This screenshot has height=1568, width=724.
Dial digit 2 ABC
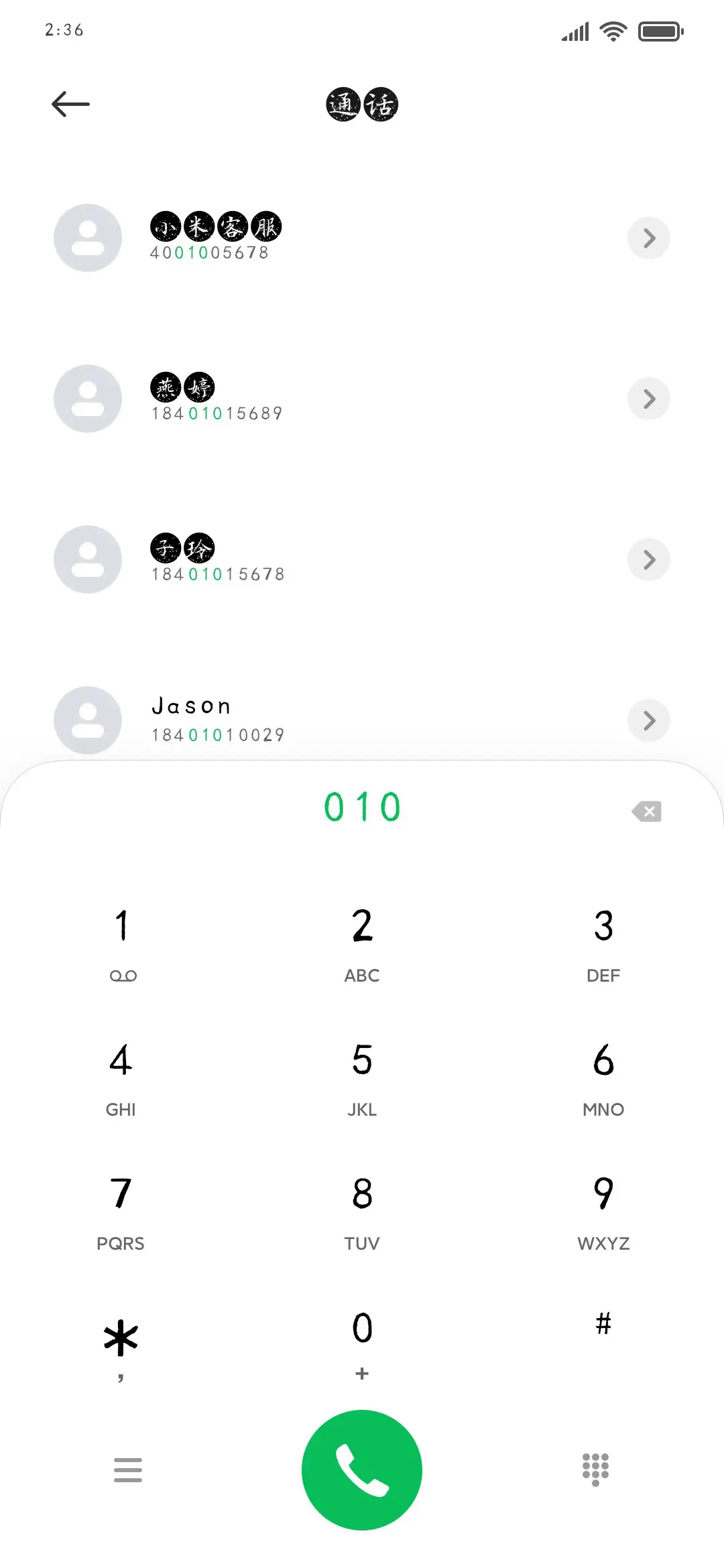[362, 941]
